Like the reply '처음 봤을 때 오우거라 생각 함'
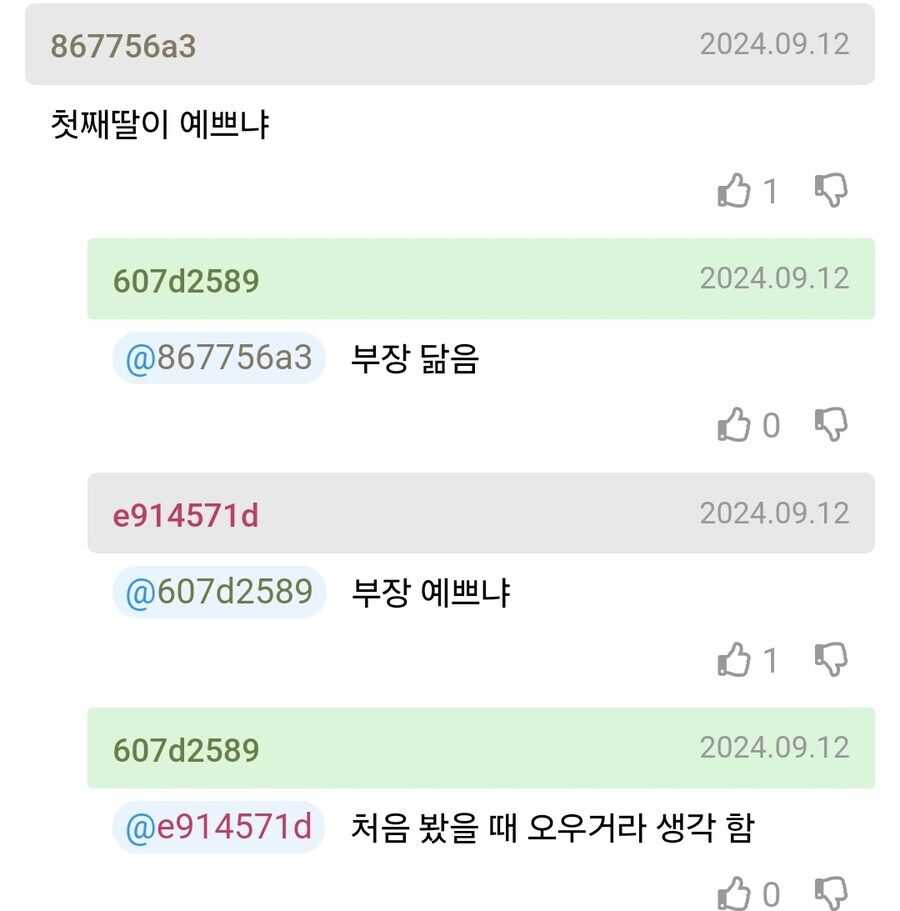 [x=734, y=893]
